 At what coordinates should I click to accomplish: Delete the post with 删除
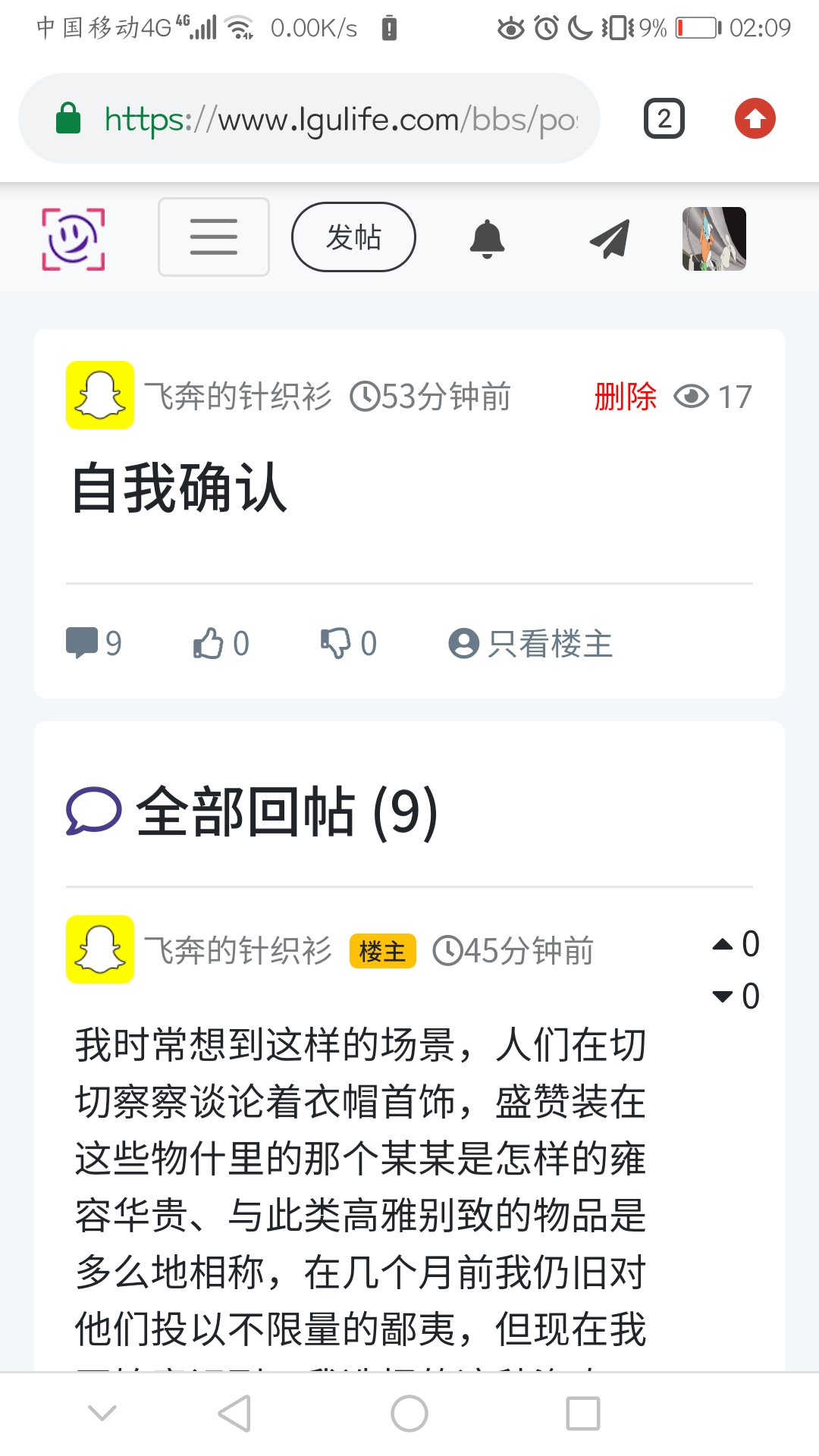625,397
